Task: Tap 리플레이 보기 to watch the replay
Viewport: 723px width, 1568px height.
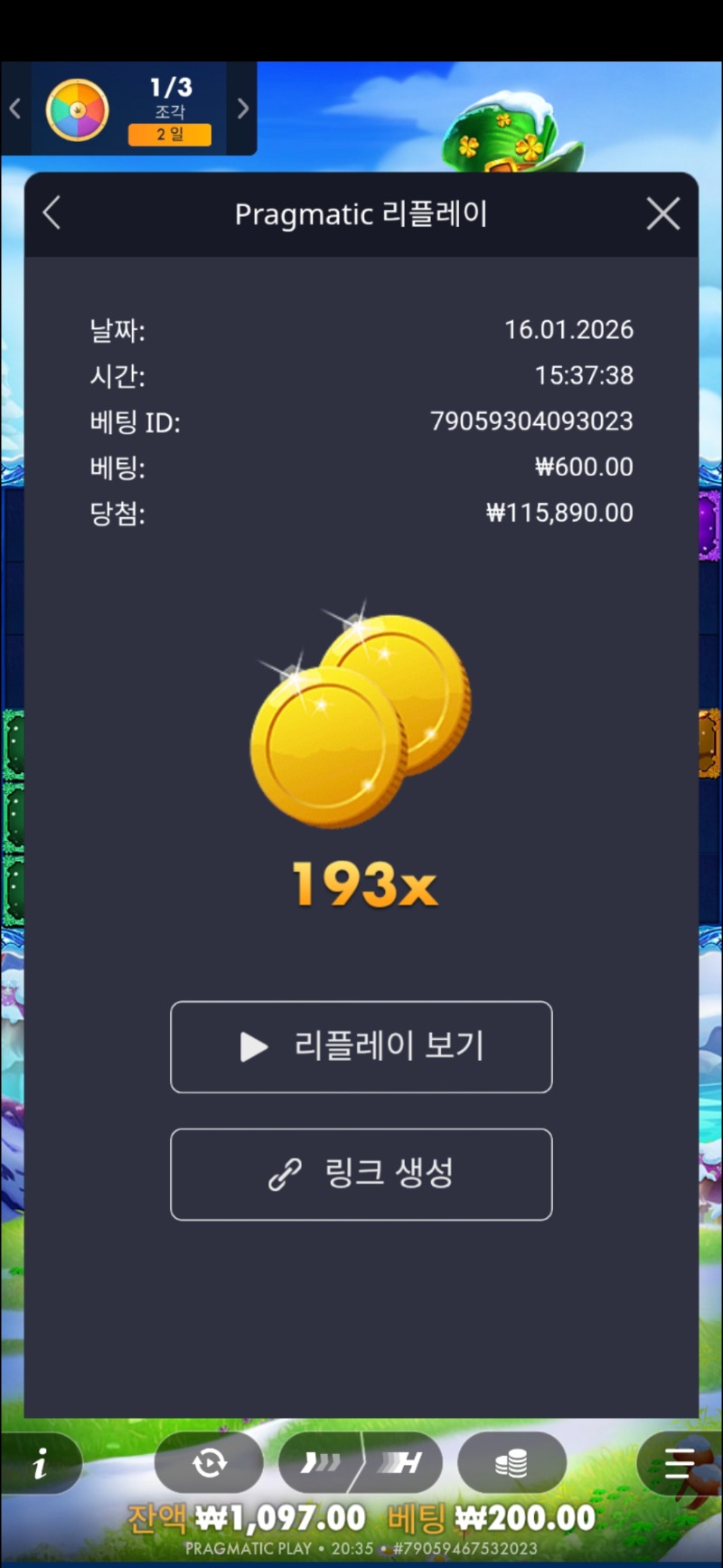Action: coord(361,1047)
